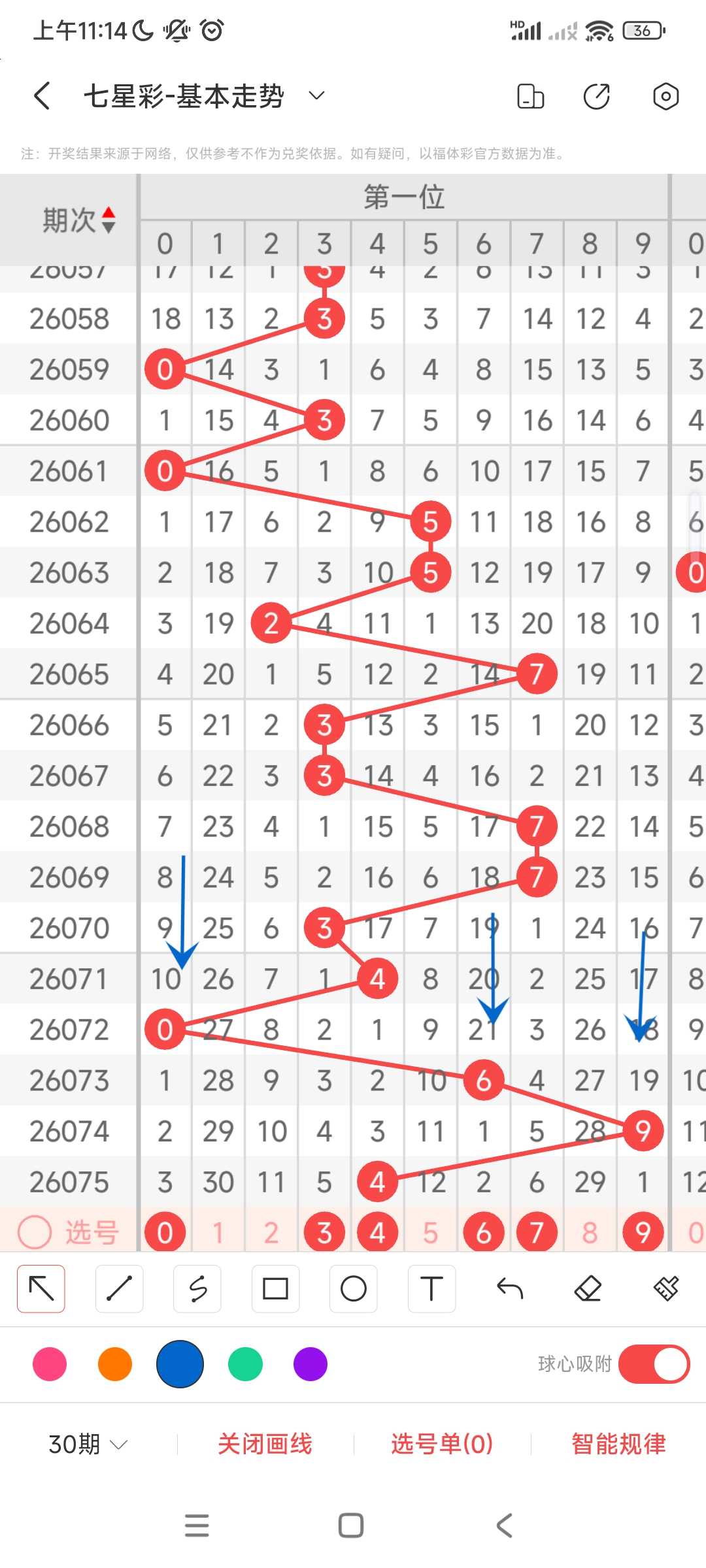Screen dimensions: 706x1568
Task: Select the arrow drawing tool
Action: (41, 1288)
